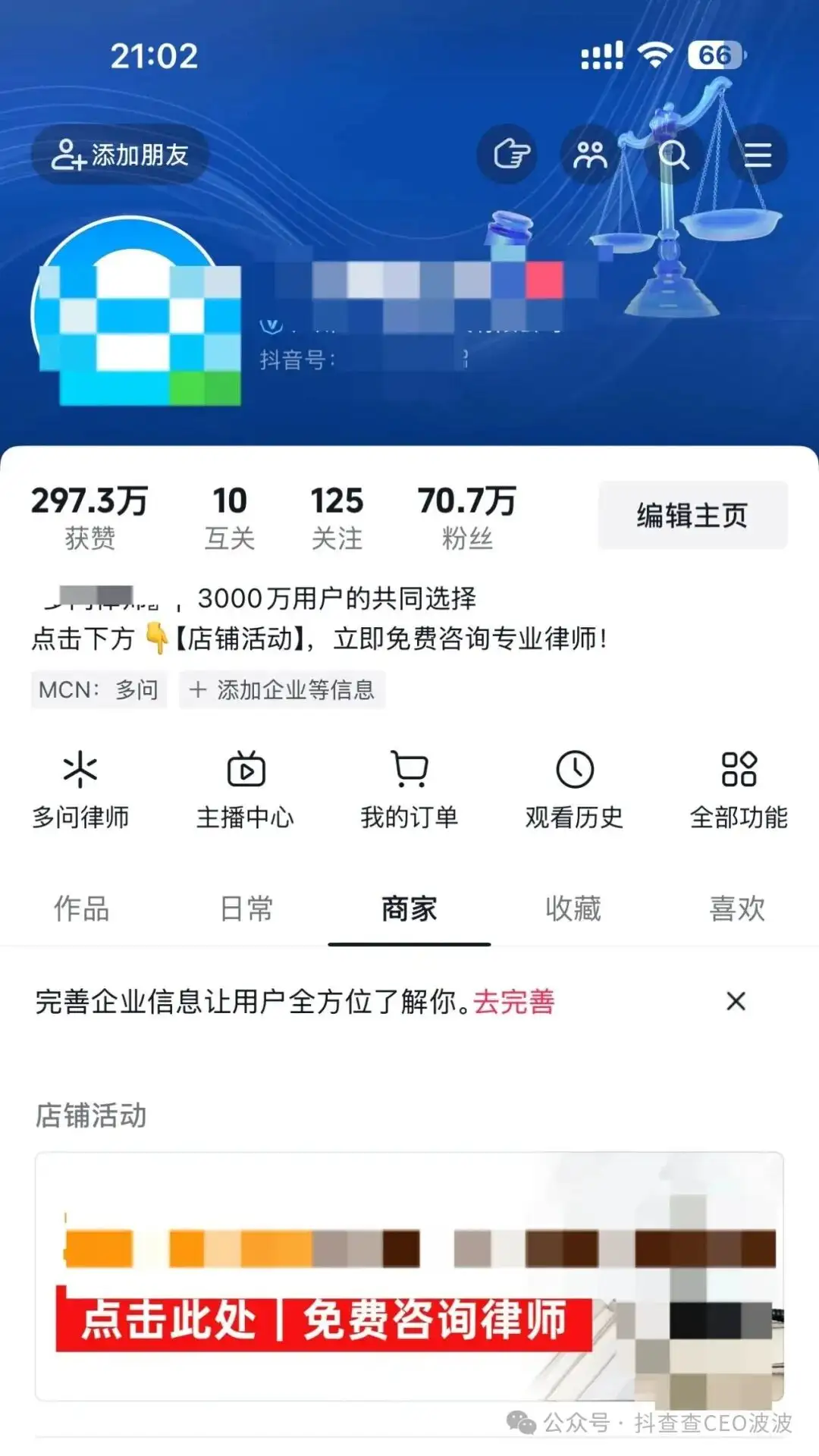819x1456 pixels.
Task: Open 我的订单 orders
Action: click(x=409, y=789)
